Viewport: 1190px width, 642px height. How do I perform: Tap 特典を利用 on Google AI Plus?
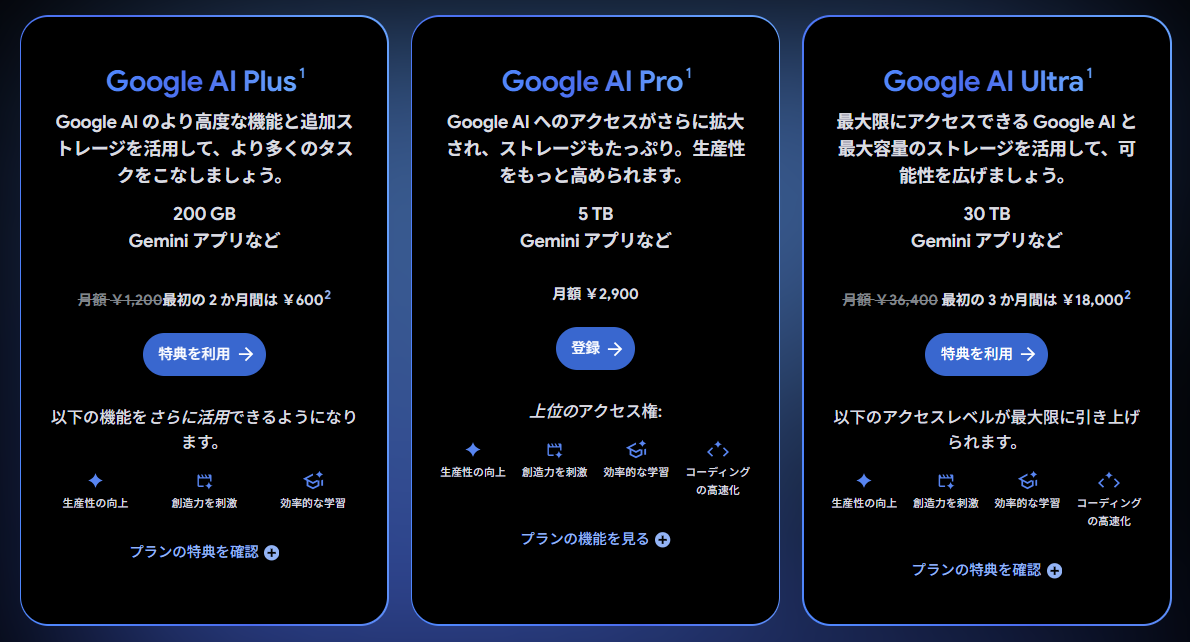(204, 354)
